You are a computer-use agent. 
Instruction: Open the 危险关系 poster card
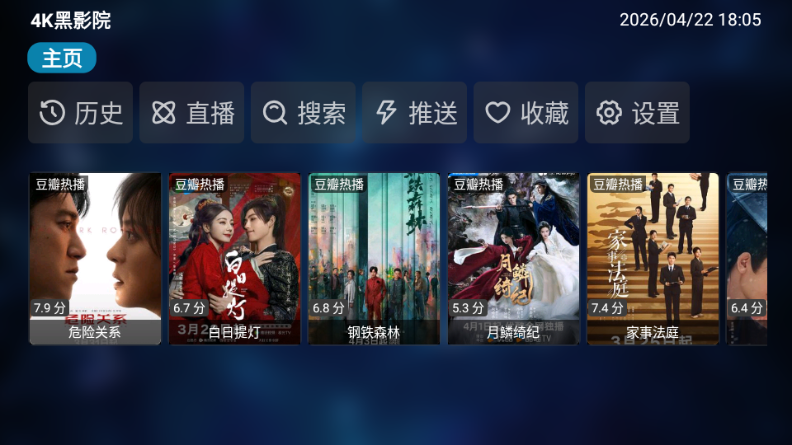[x=95, y=258]
